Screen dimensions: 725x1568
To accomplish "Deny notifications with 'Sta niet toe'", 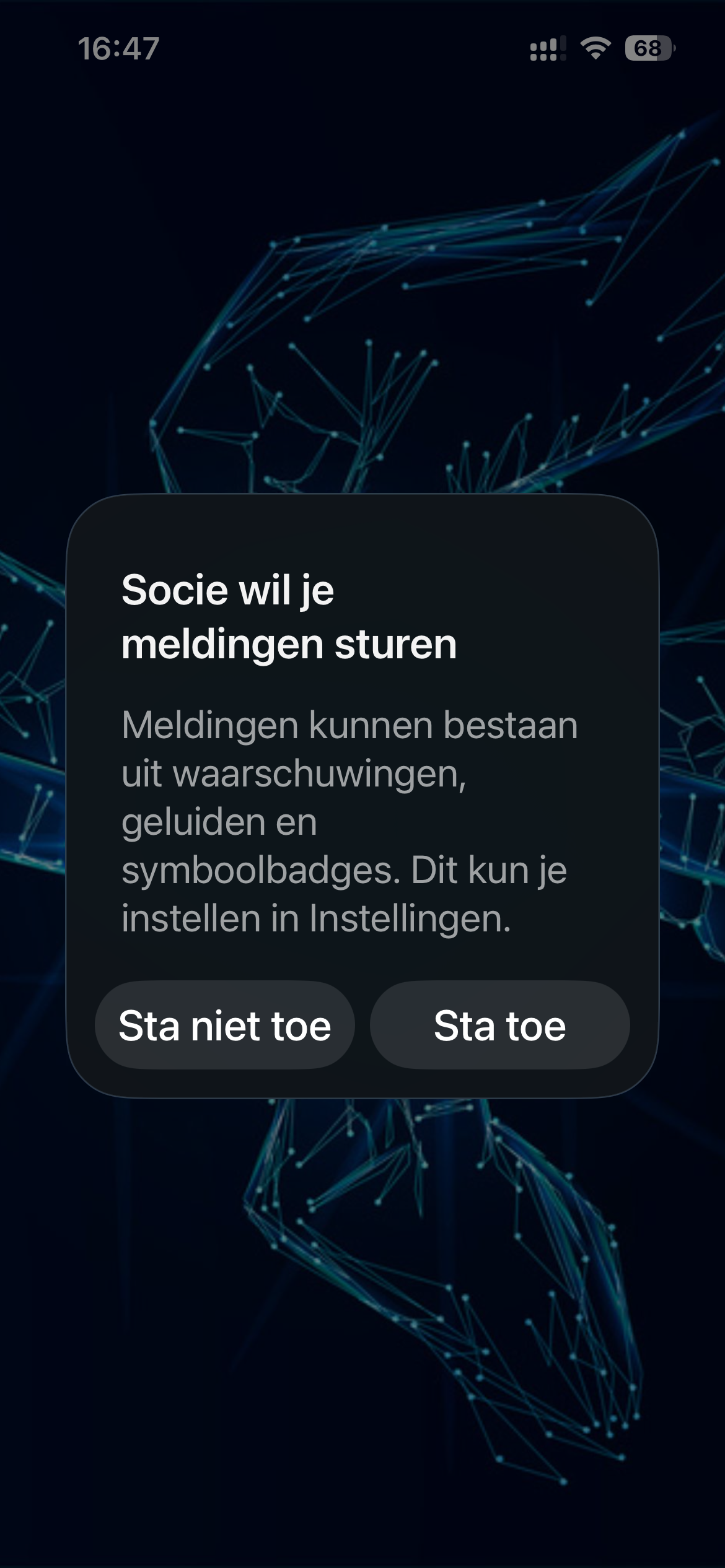I will pyautogui.click(x=225, y=1026).
